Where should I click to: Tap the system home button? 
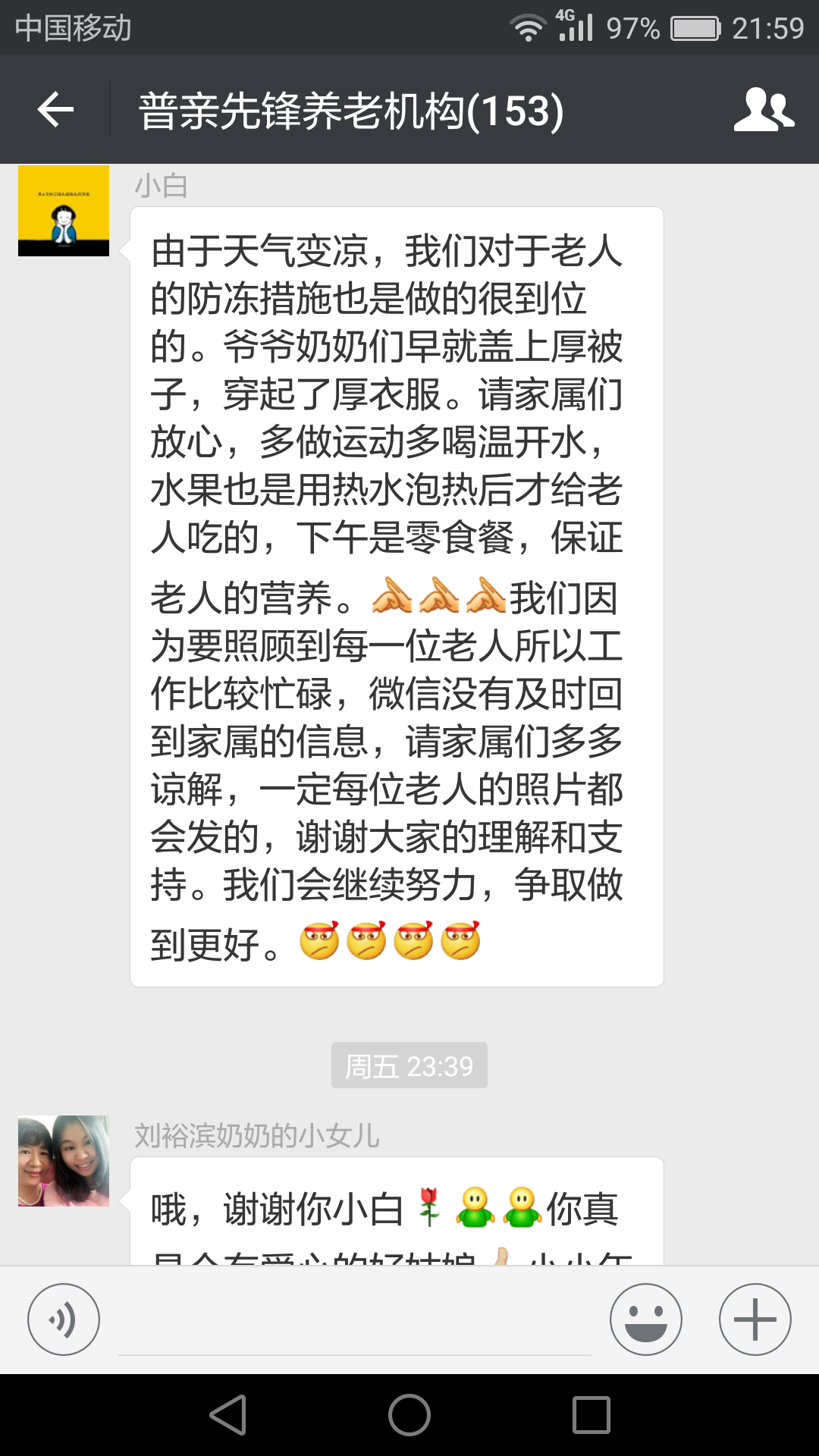pyautogui.click(x=409, y=1415)
